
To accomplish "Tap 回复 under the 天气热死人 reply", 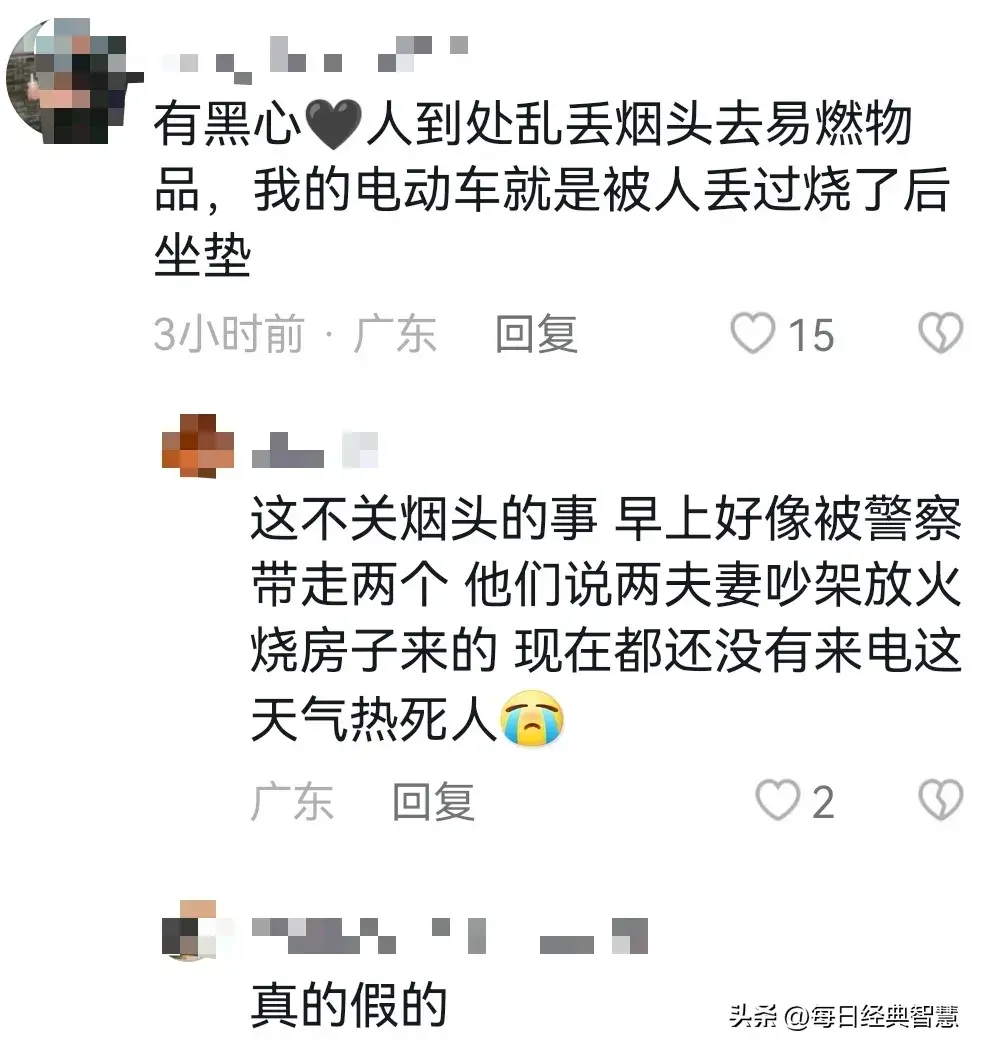I will 433,802.
